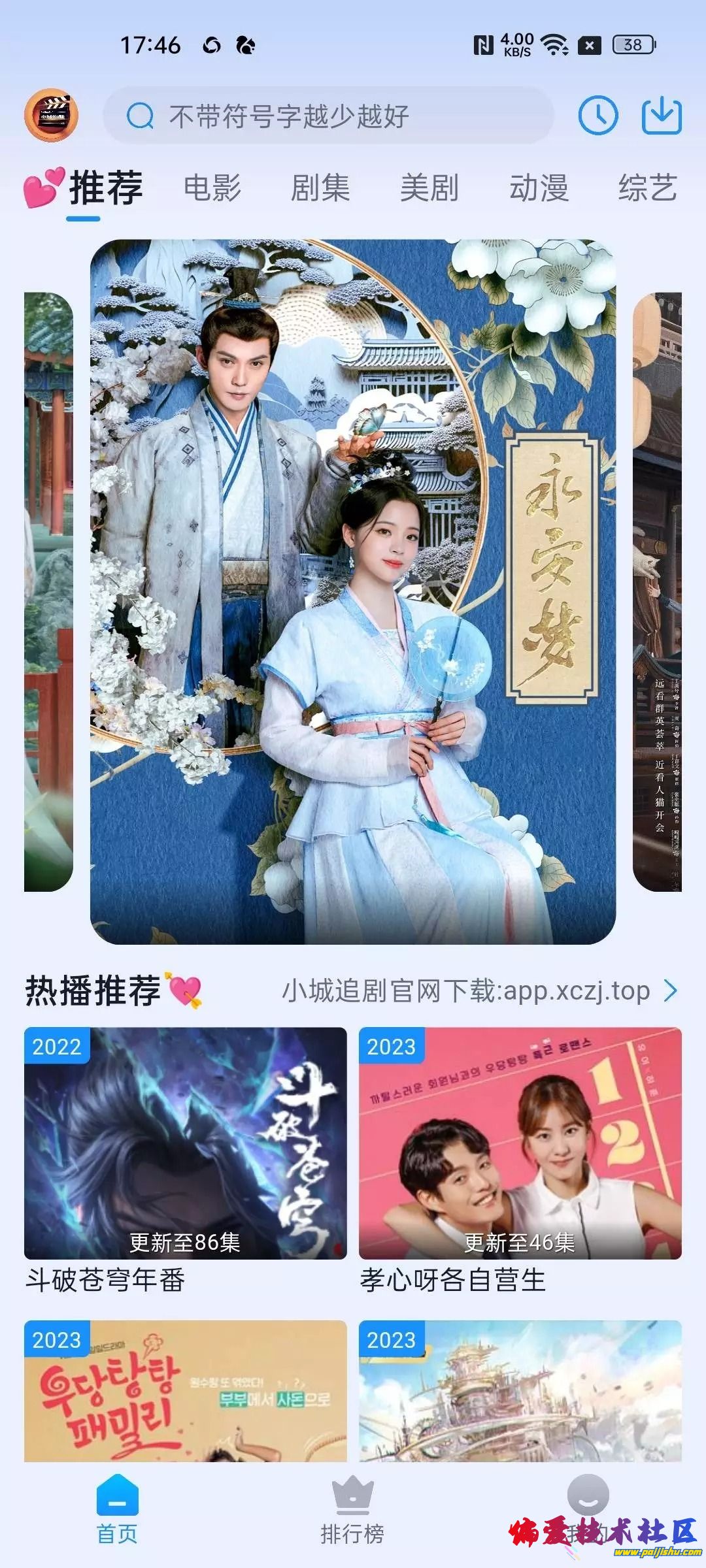Switch to the 动漫 tab
Viewport: 706px width, 1568px height.
point(539,188)
